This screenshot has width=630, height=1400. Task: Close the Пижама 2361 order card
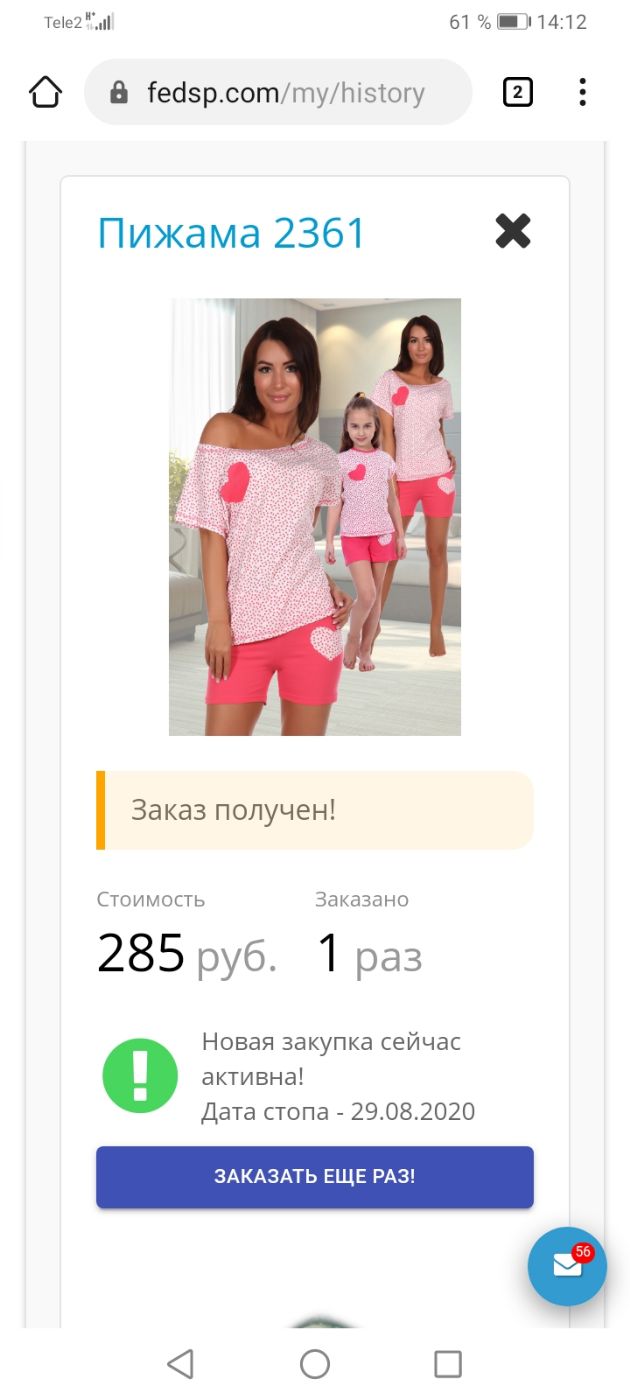click(512, 232)
